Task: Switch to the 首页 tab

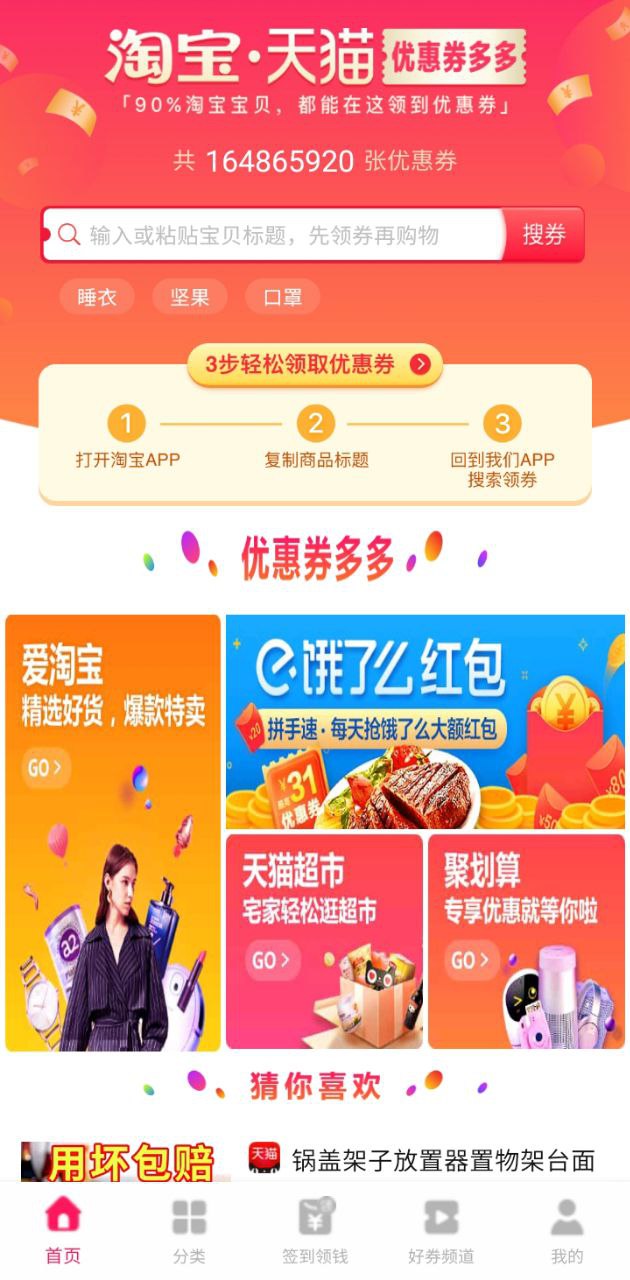Action: [x=63, y=1230]
